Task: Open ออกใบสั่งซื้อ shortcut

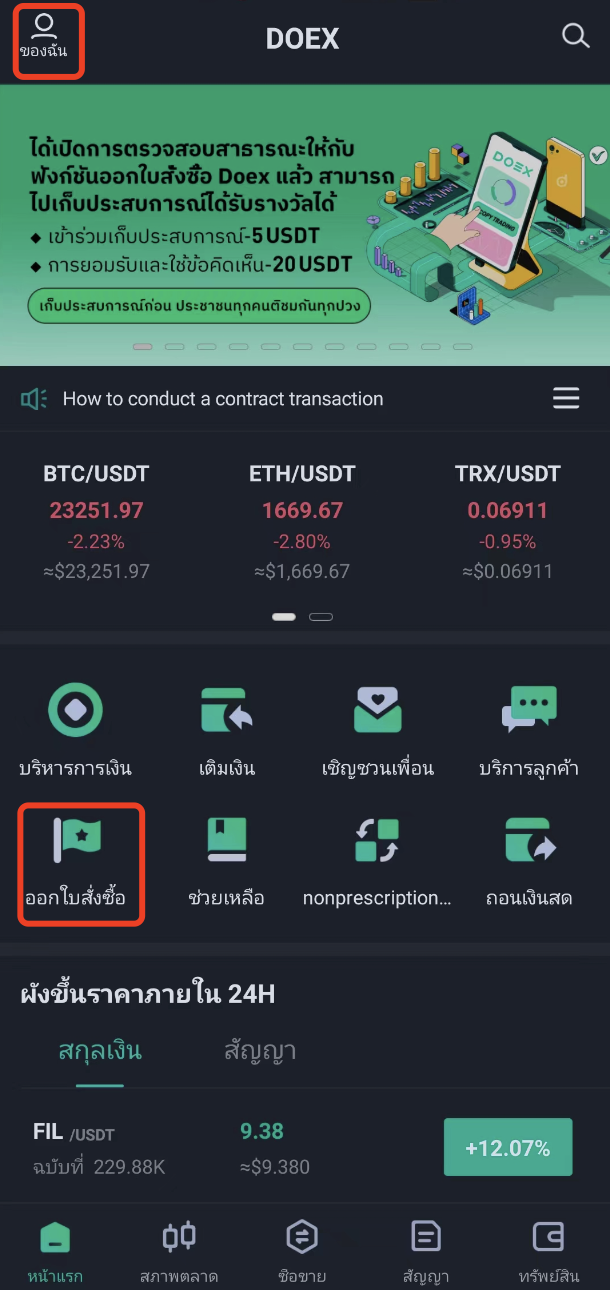Action: (x=77, y=862)
